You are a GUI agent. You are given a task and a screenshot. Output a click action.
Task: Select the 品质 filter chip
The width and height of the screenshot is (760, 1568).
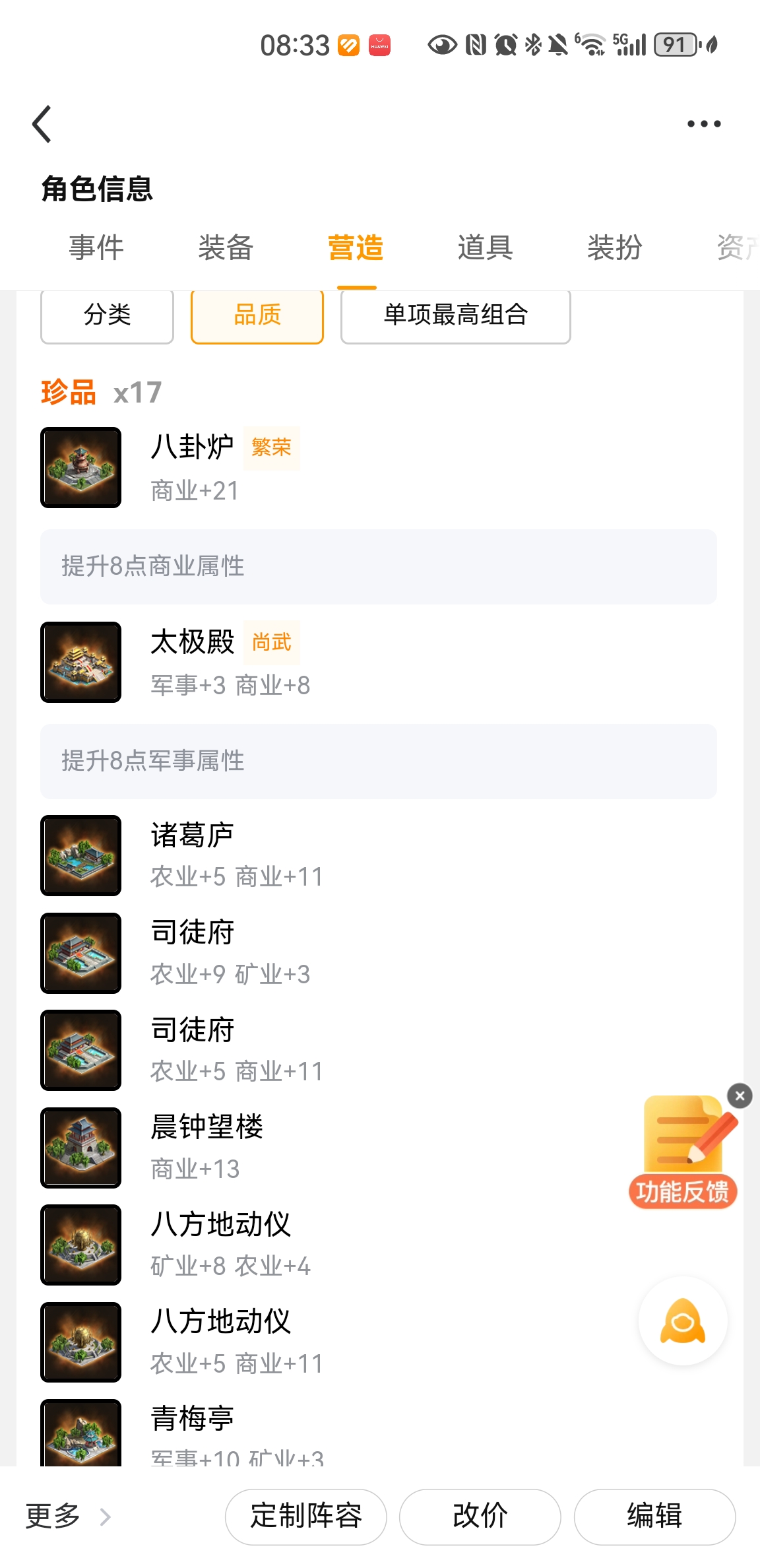coord(257,315)
